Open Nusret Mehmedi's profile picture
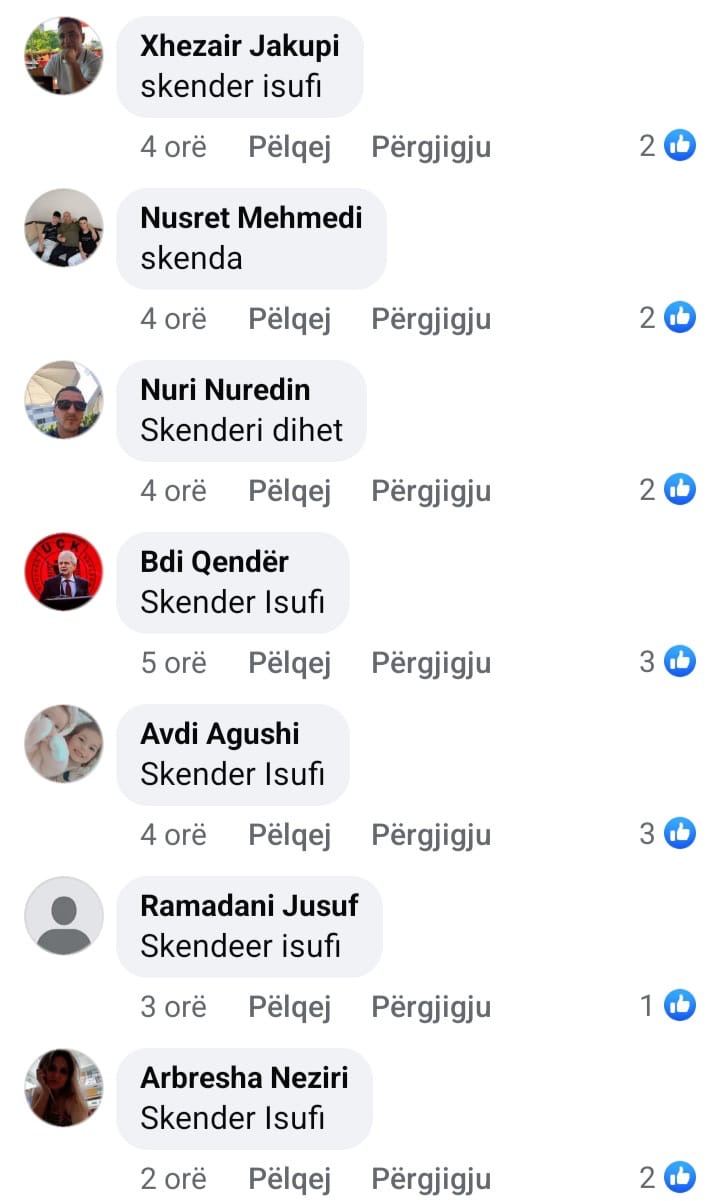The height and width of the screenshot is (1201, 720). coord(64,227)
